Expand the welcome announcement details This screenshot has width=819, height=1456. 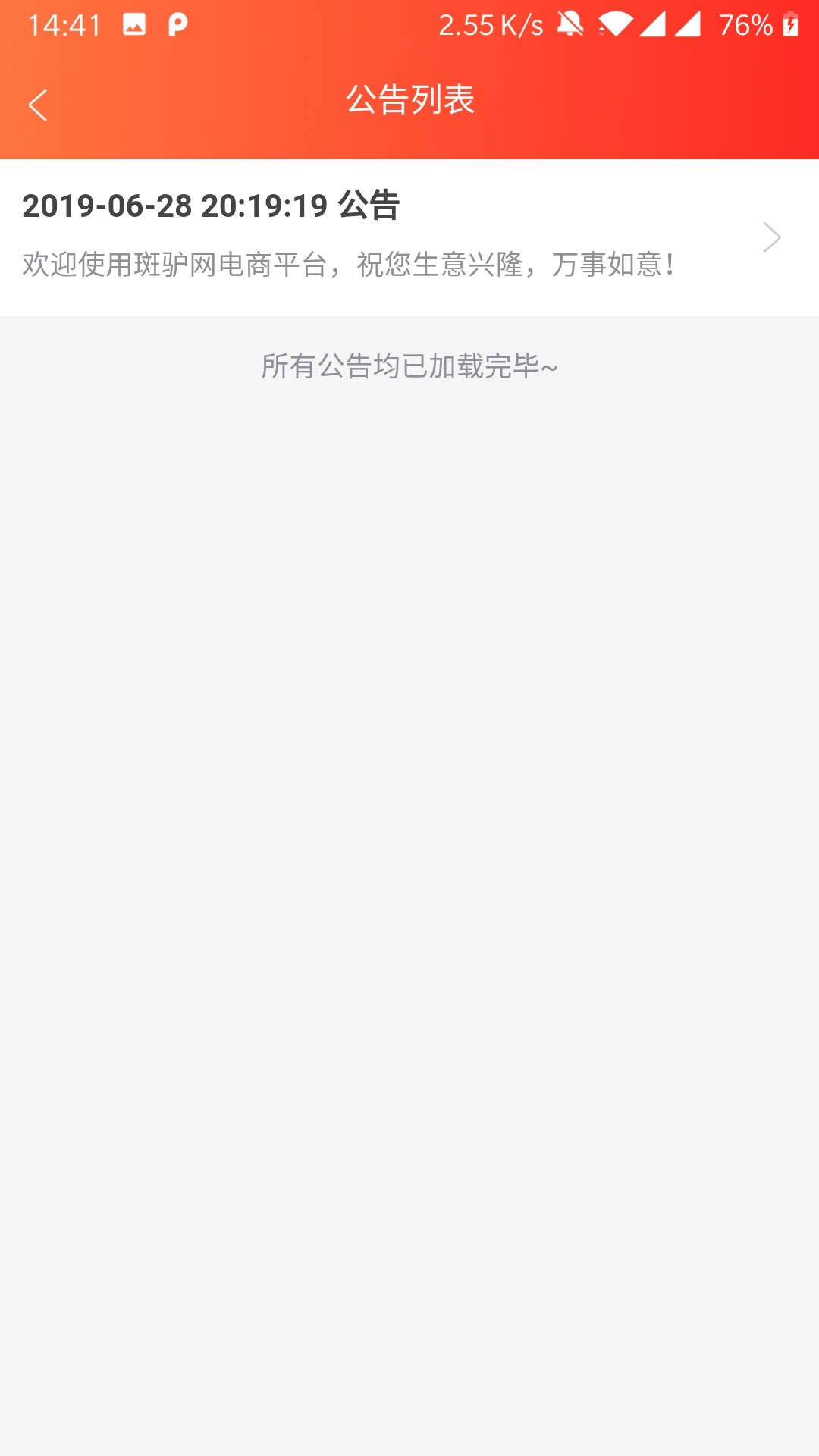tap(350, 265)
